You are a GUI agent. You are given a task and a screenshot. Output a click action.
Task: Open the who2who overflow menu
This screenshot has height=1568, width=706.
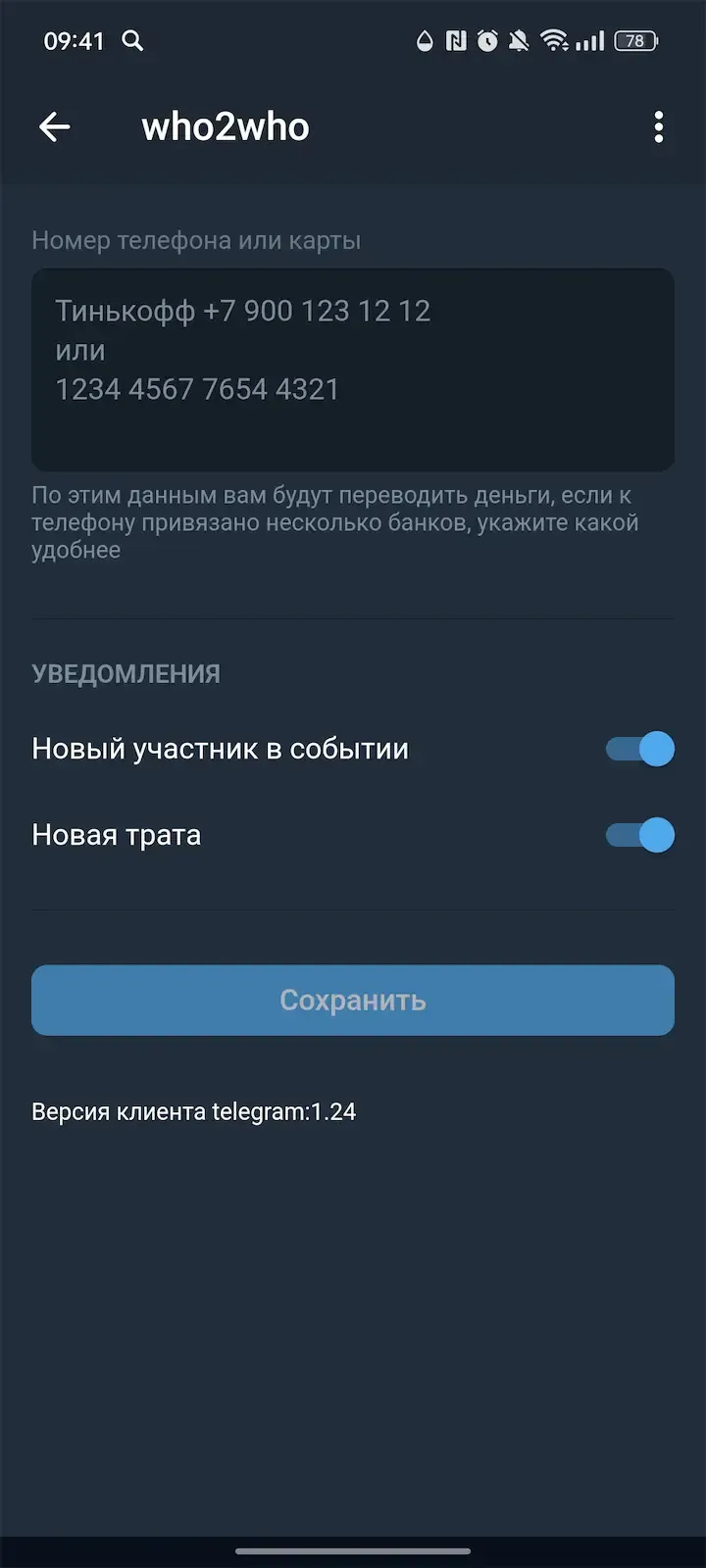tap(659, 127)
